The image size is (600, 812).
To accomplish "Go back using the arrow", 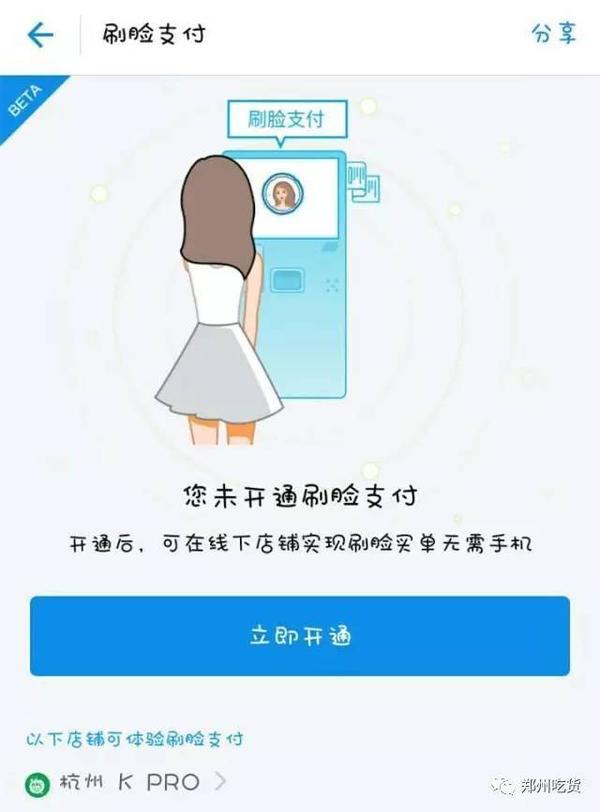I will (40, 35).
